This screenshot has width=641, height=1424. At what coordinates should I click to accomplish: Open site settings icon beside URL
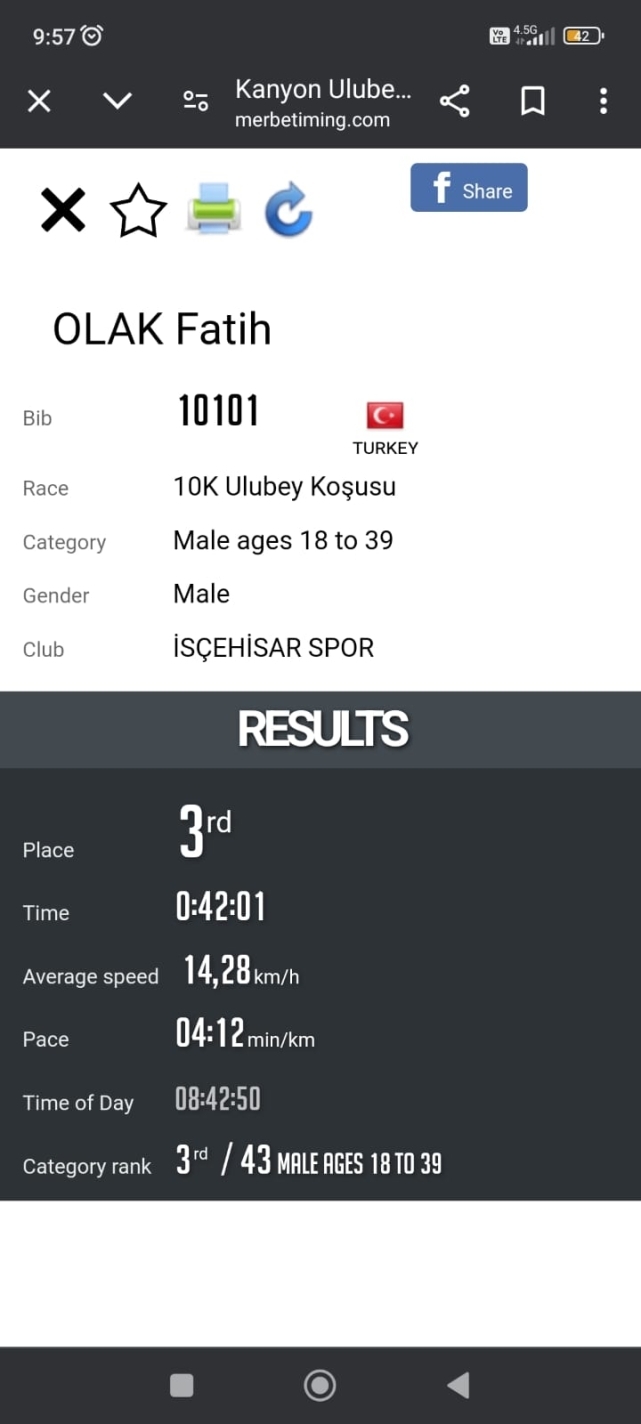coord(195,101)
